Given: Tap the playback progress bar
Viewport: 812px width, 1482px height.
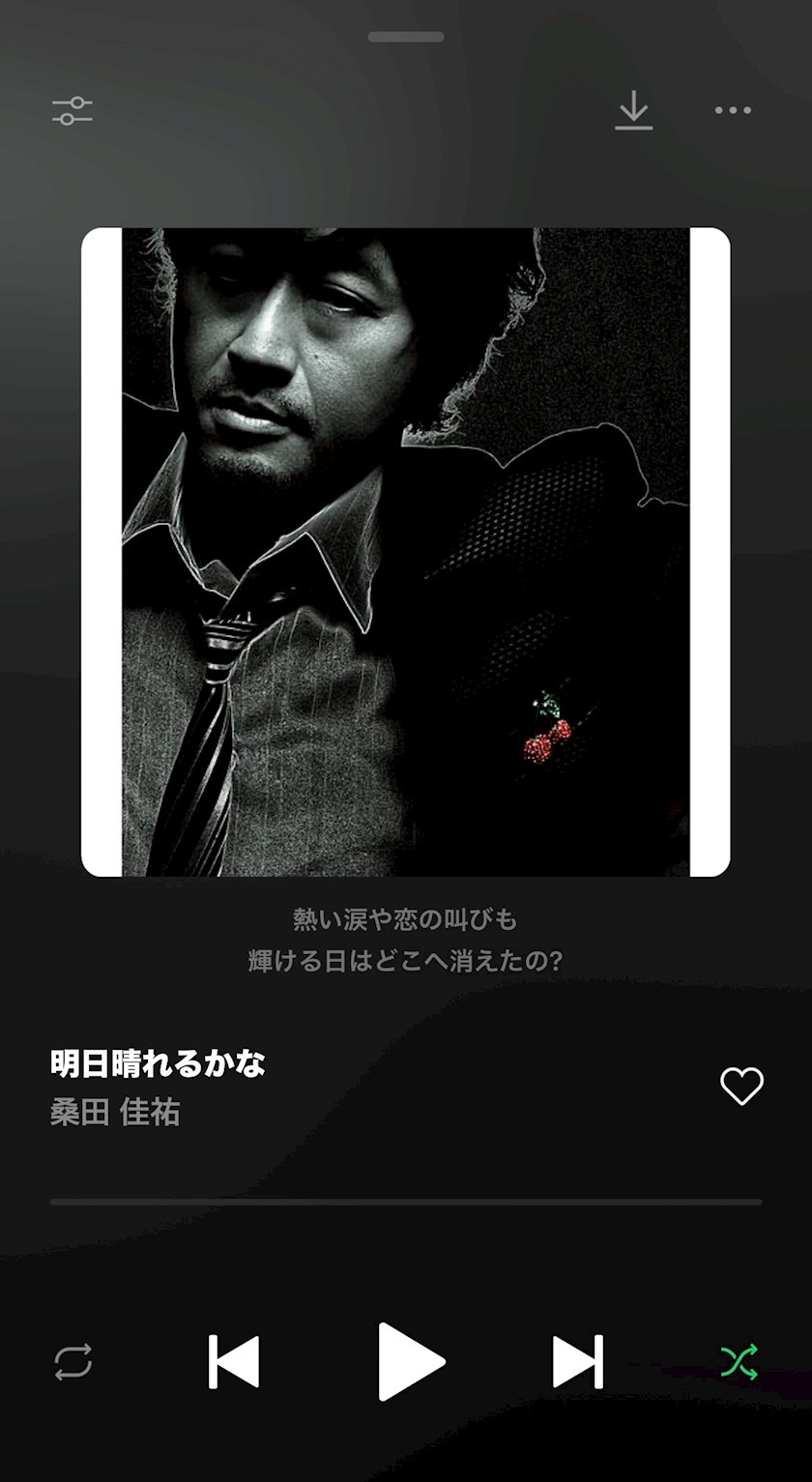Looking at the screenshot, I should (406, 1202).
